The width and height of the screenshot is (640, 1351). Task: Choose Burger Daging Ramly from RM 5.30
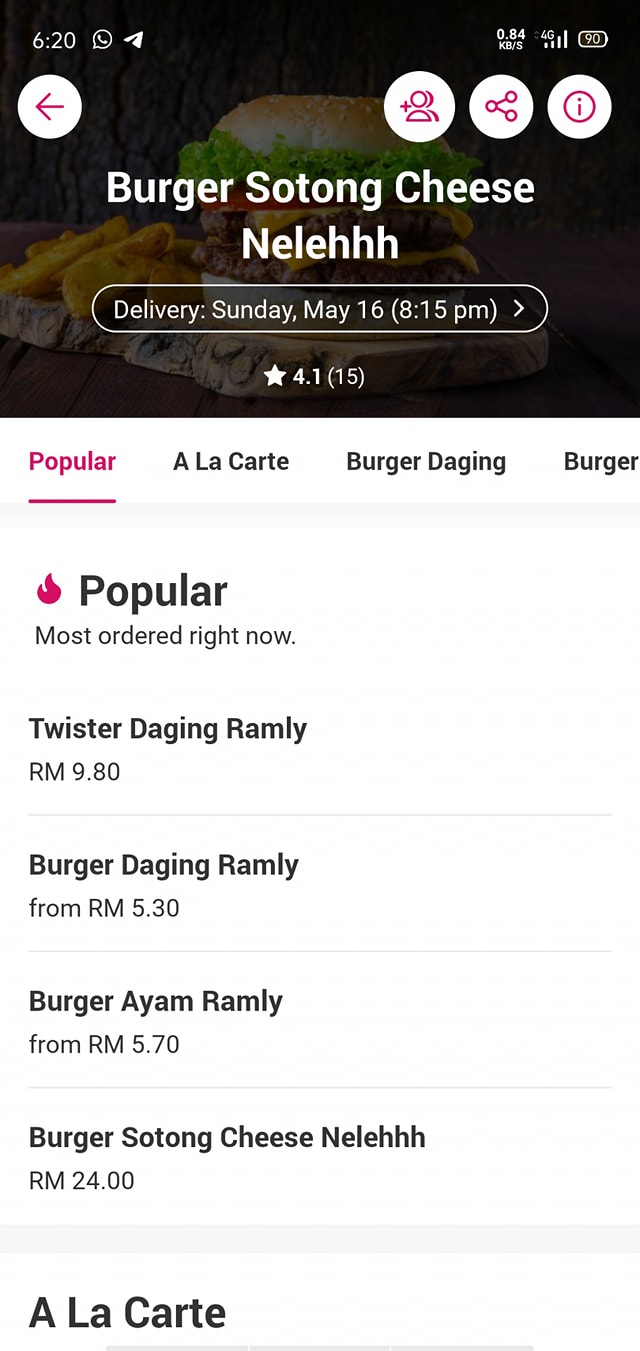pos(320,885)
